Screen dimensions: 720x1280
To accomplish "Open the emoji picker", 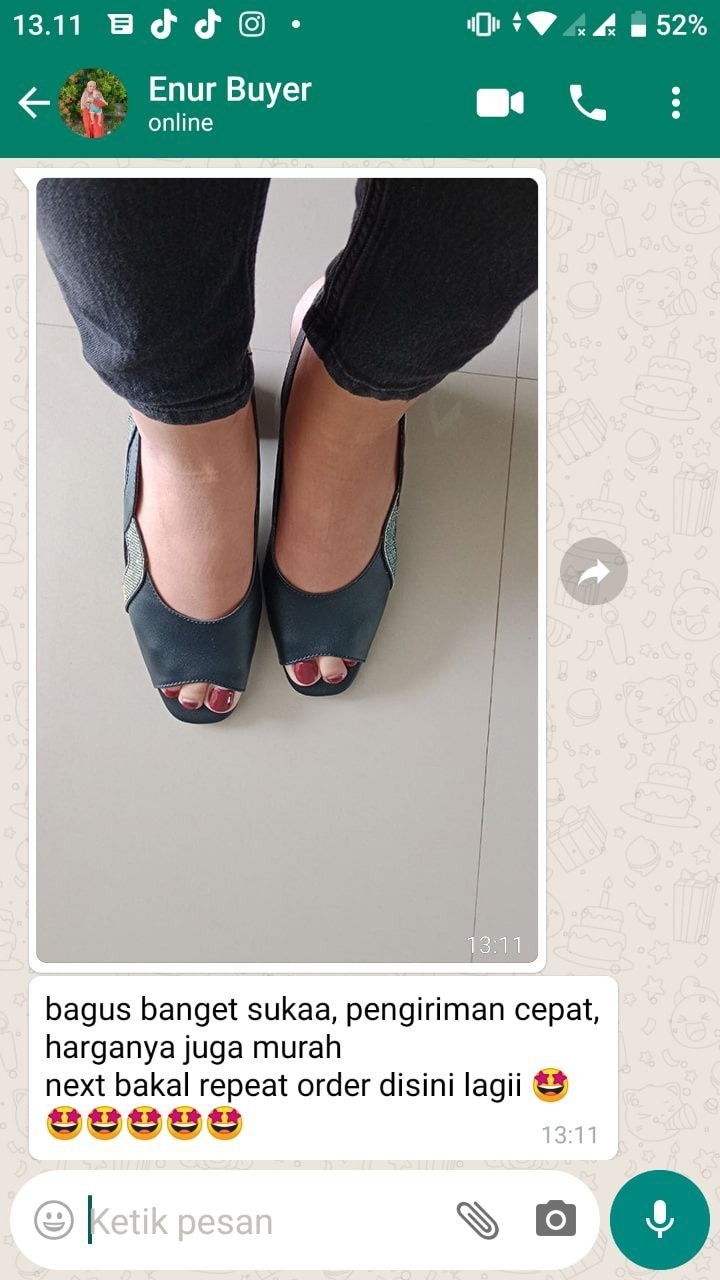I will pyautogui.click(x=54, y=1221).
